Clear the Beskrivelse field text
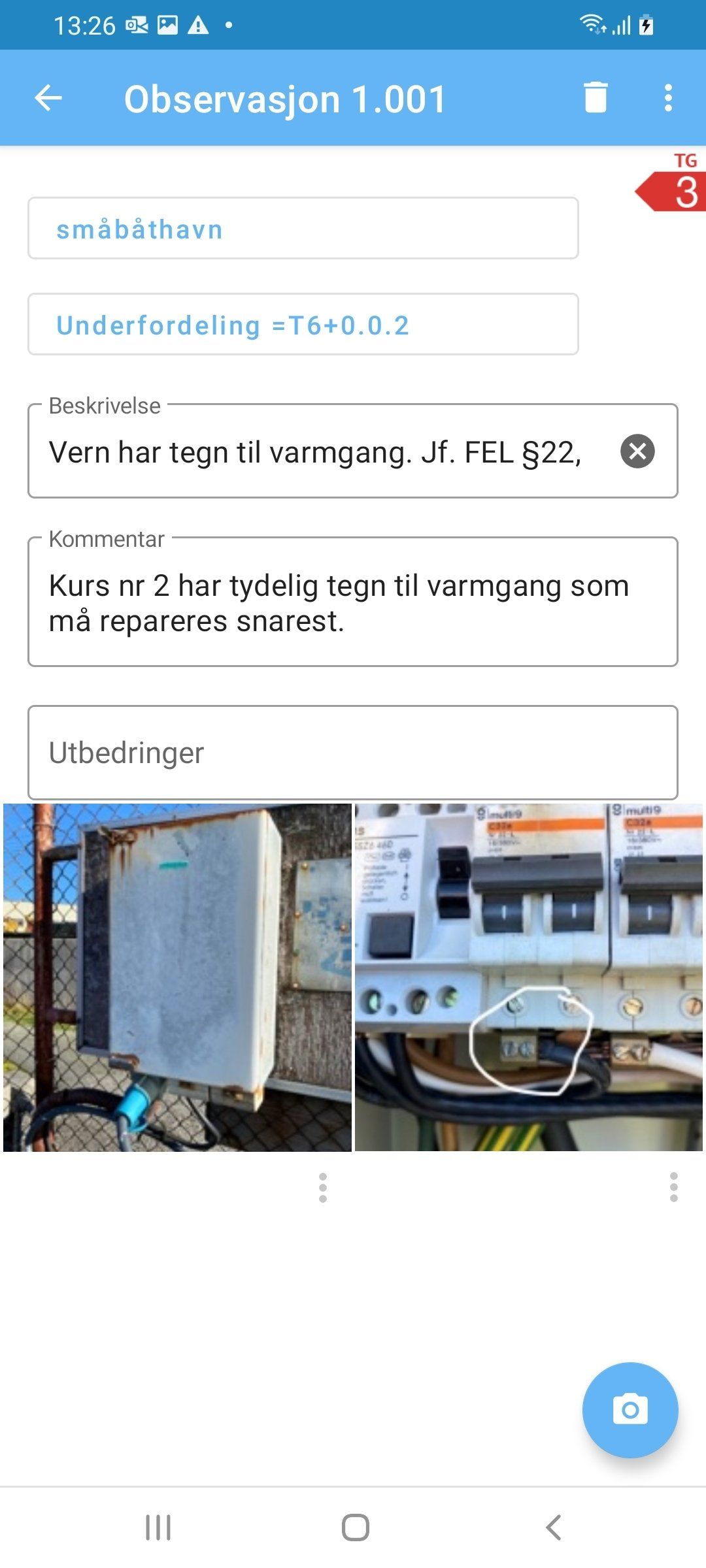706x1568 pixels. (637, 451)
